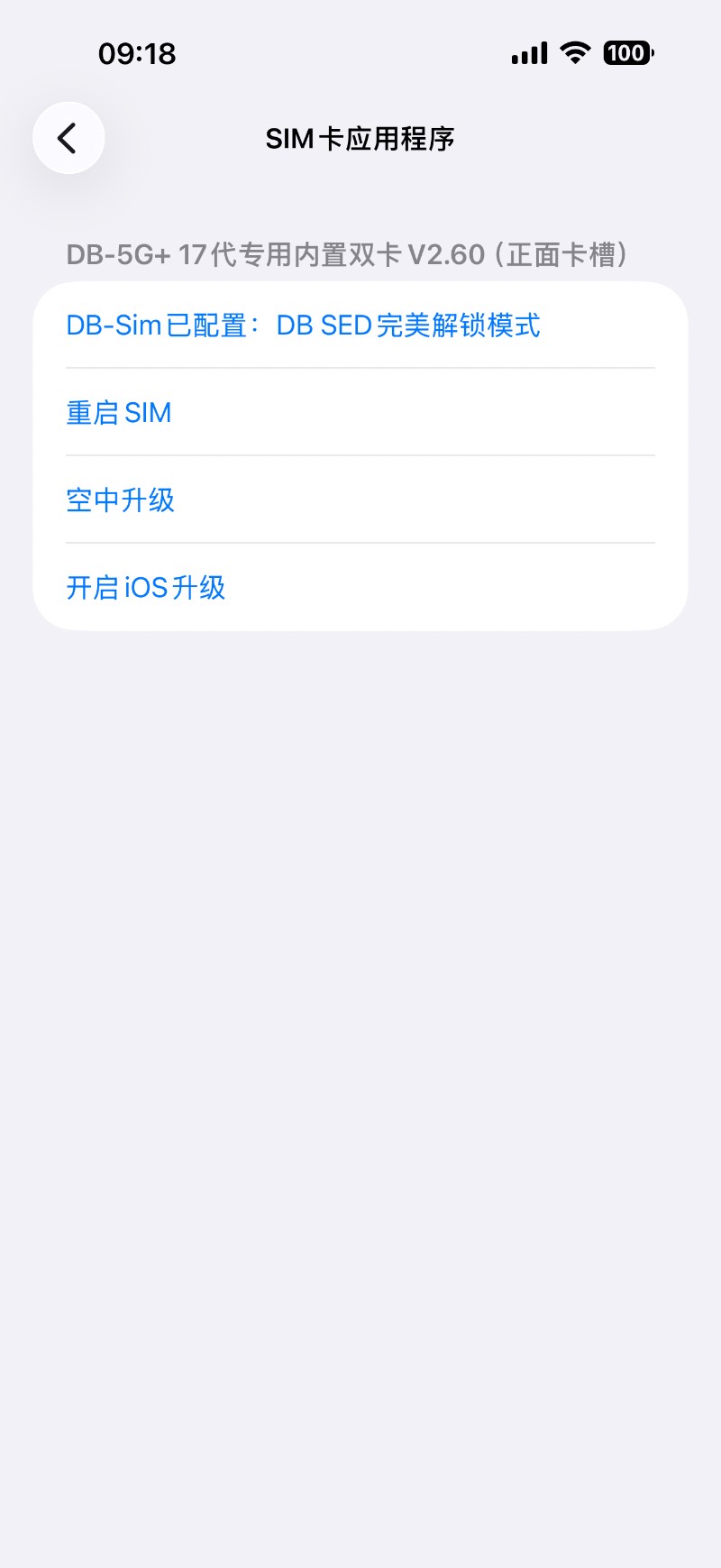Open DB-Sim已配置 DB SED完美解锁模式

[x=303, y=326]
